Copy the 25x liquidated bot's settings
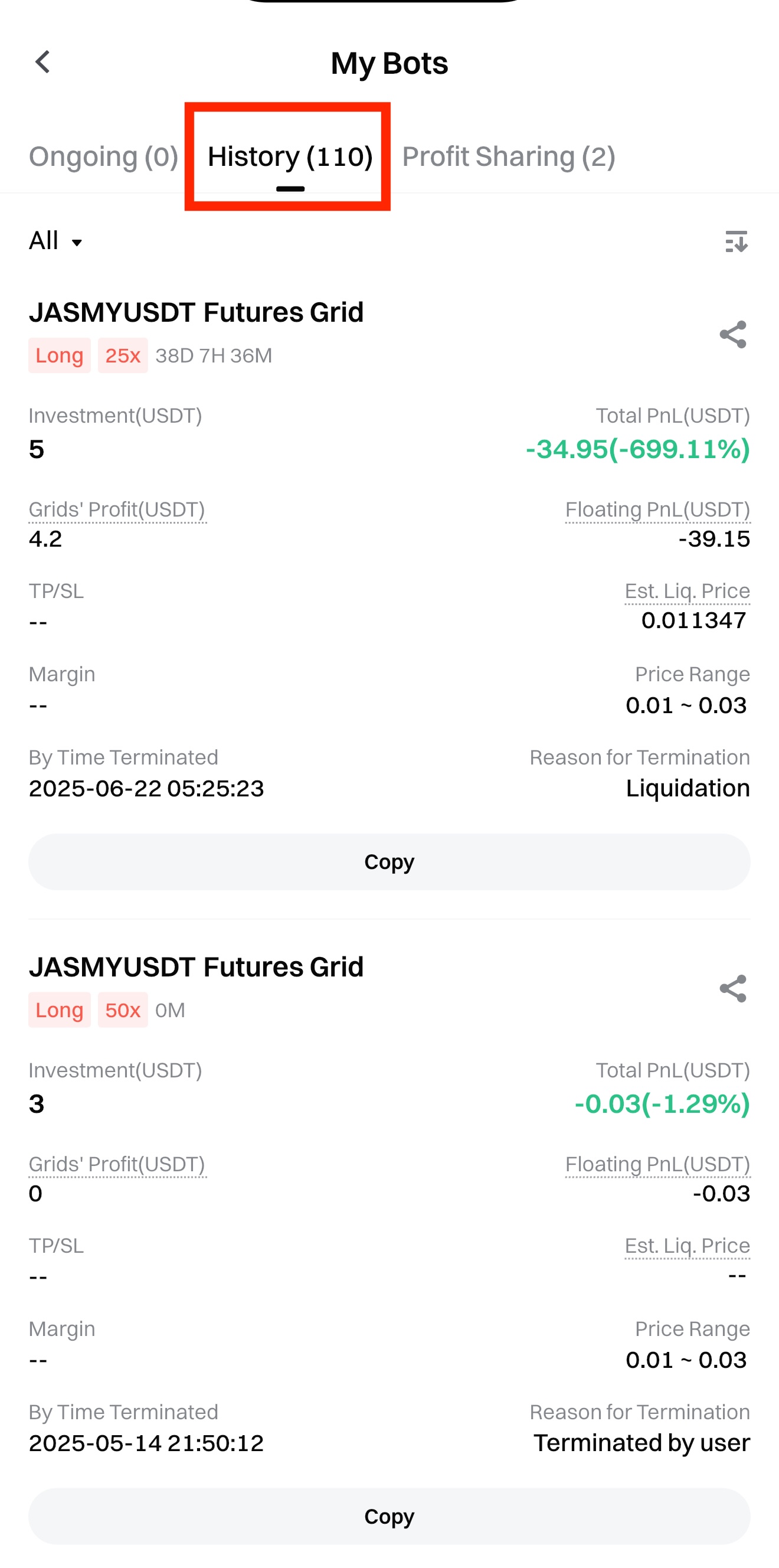 (390, 862)
